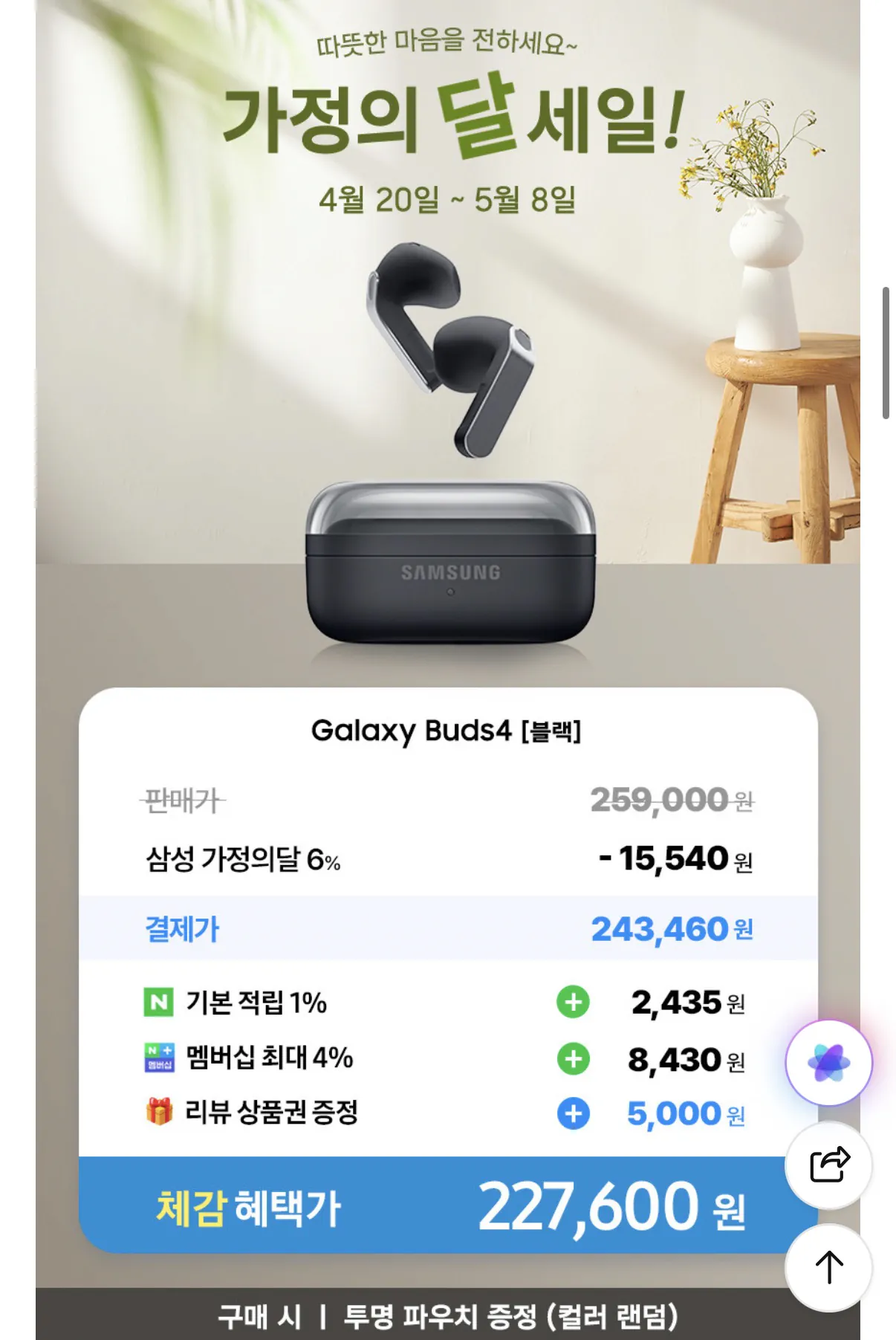Click the right-edge scrollbar handle
Viewport: 896px width, 1340px height.
point(886,349)
